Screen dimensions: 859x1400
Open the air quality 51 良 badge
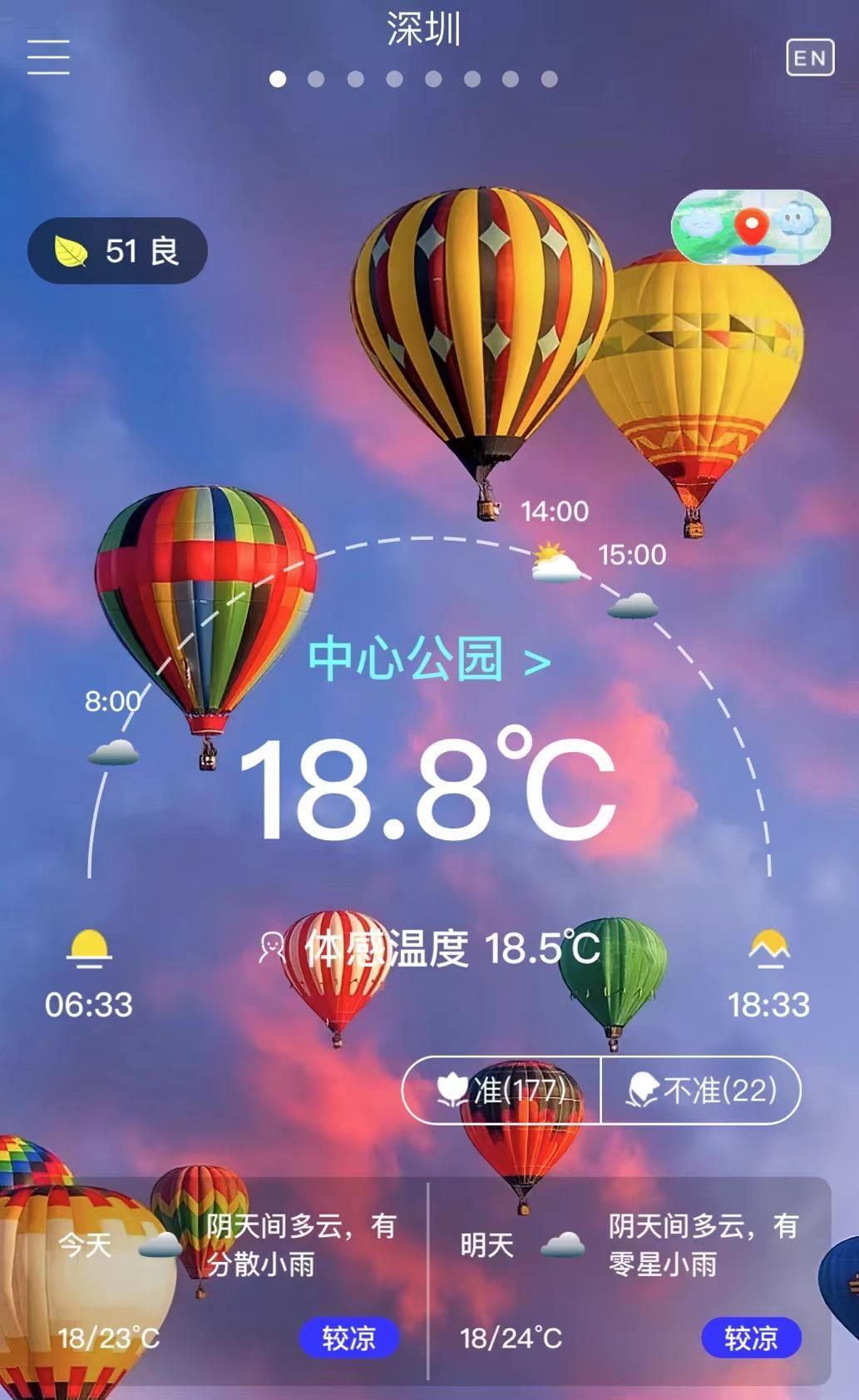(117, 250)
